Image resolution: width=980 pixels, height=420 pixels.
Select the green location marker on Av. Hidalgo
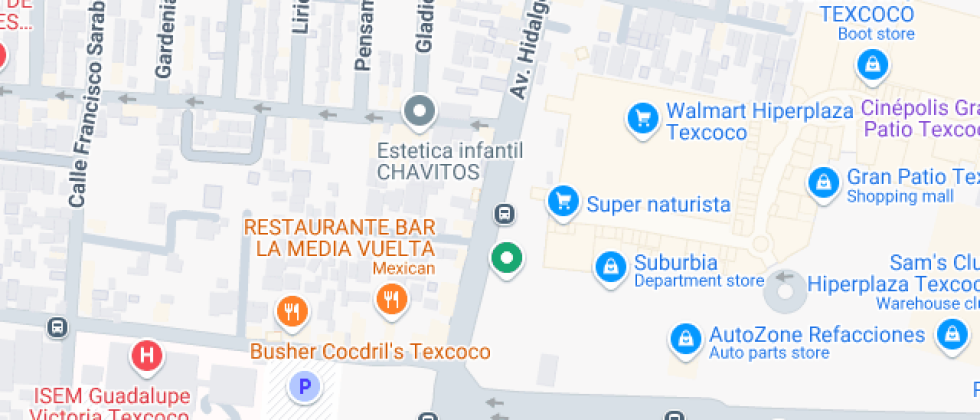click(x=507, y=259)
